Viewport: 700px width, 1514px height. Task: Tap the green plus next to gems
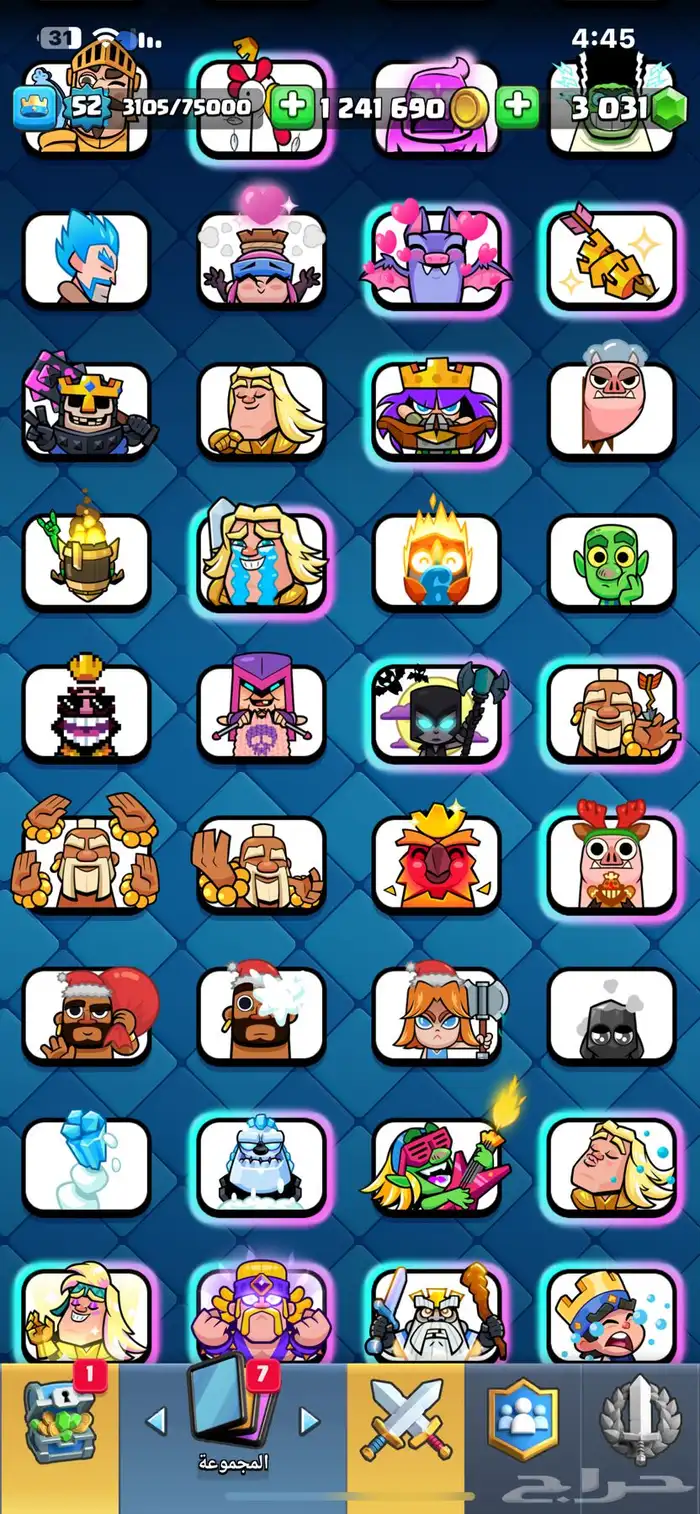click(518, 106)
